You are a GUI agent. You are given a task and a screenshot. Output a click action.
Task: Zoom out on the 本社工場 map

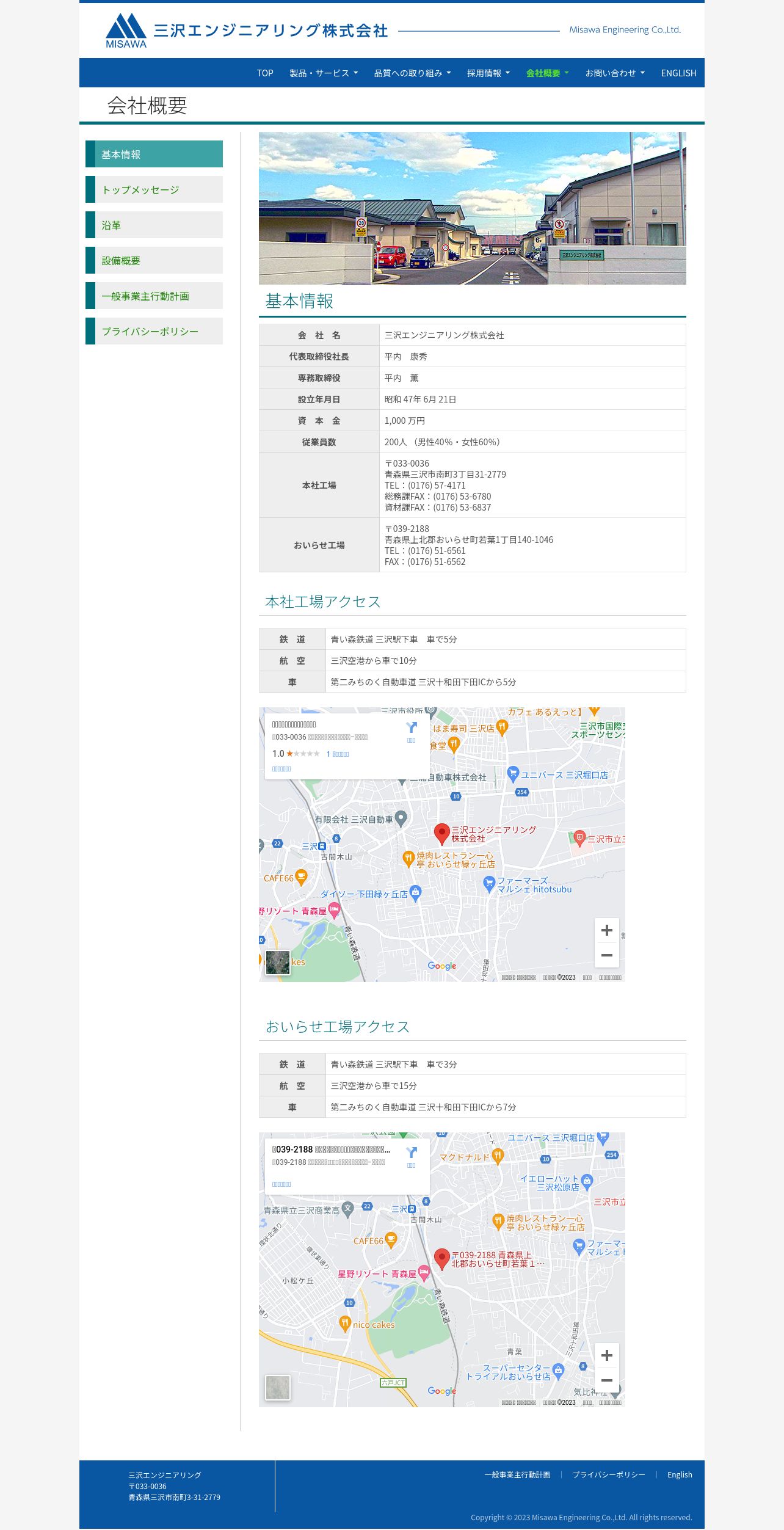point(607,955)
